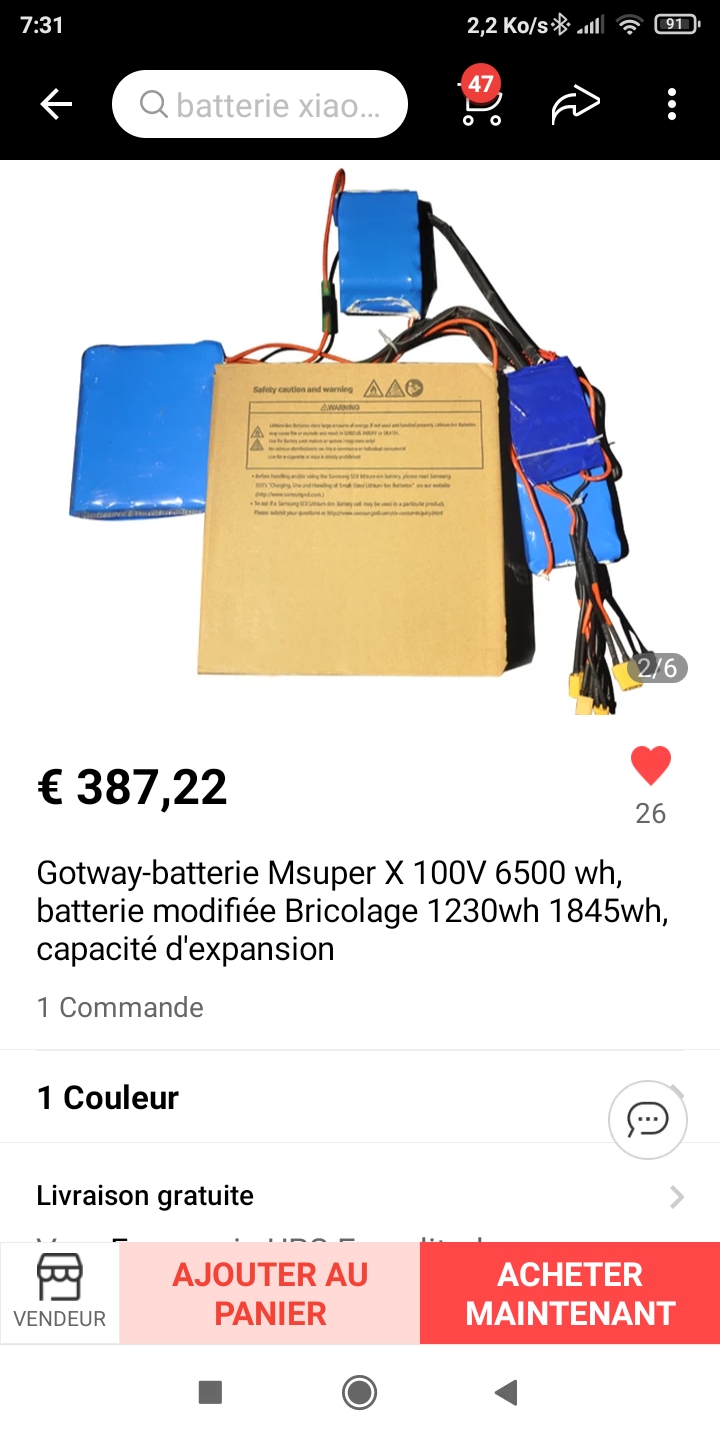Toggle the heart wishlist icon
Image resolution: width=720 pixels, height=1440 pixels.
pyautogui.click(x=651, y=766)
